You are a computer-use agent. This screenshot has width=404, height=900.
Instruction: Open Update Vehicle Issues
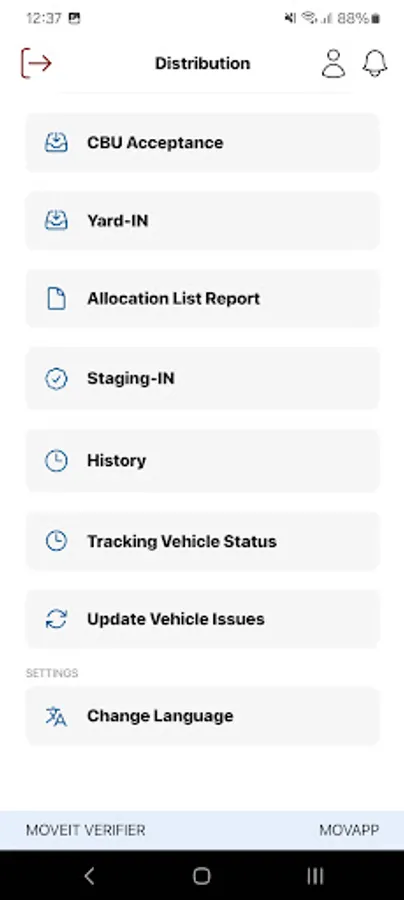tap(203, 619)
